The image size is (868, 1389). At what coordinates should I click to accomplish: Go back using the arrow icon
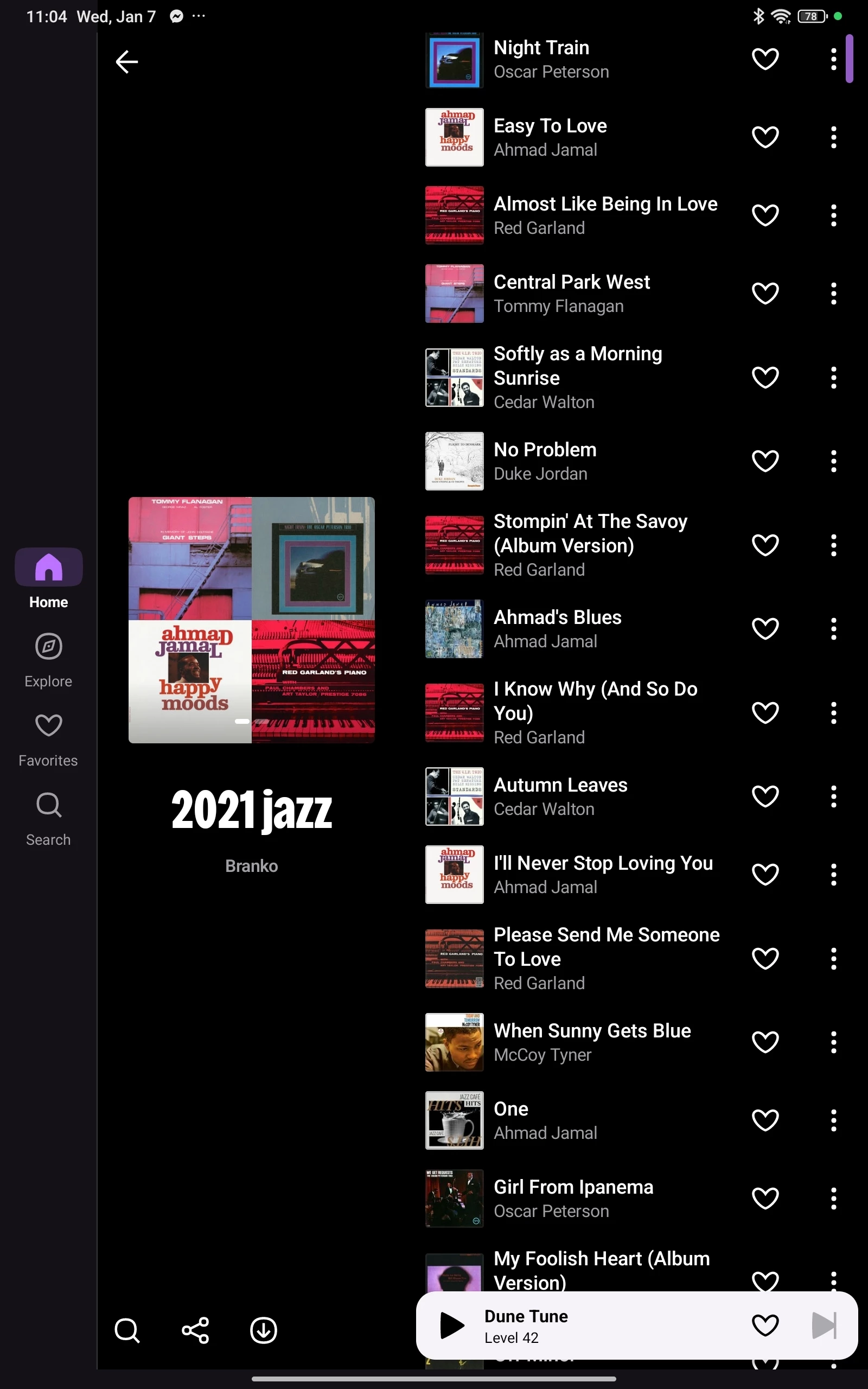point(127,62)
